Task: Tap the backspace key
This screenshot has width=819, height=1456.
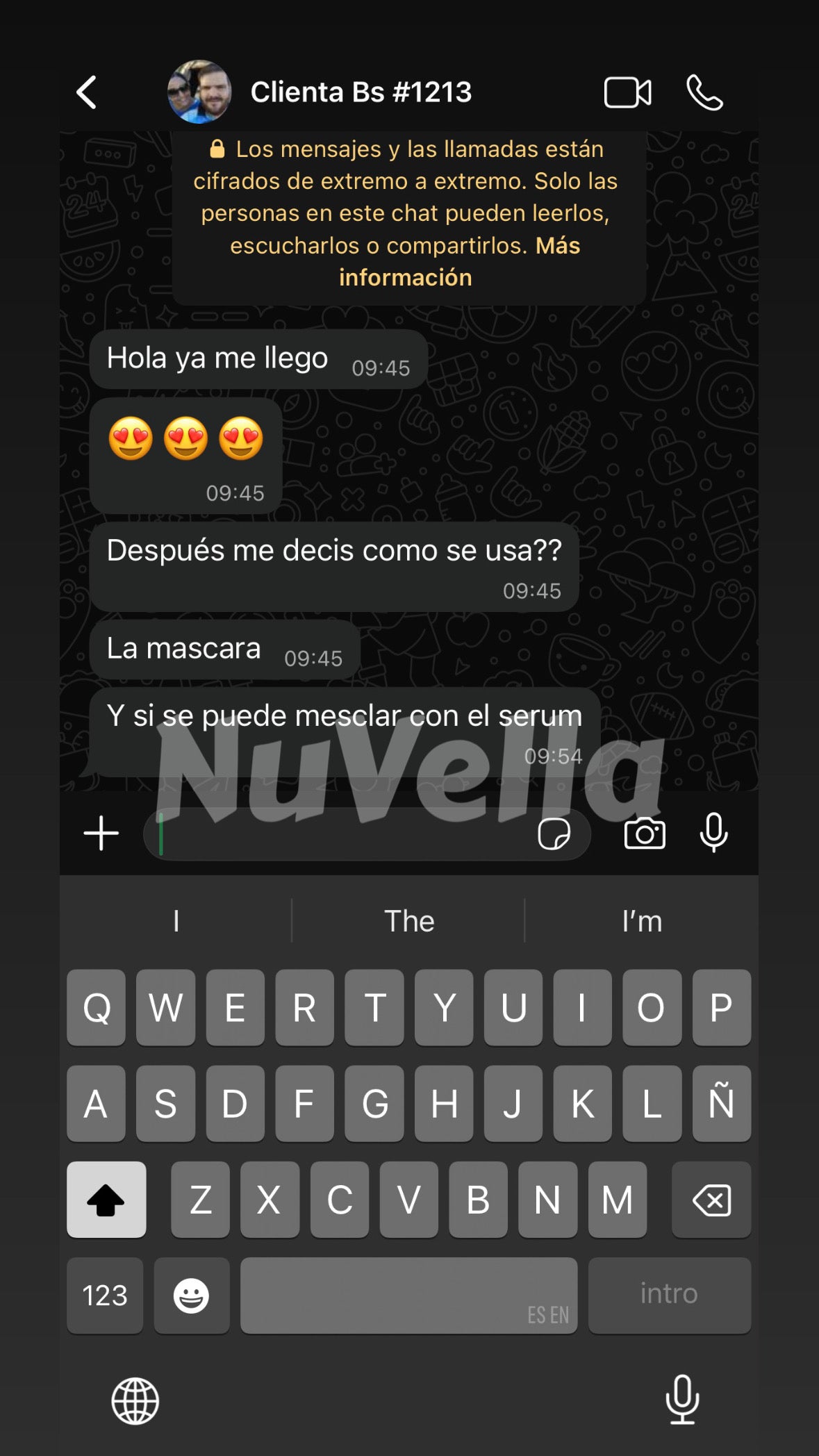Action: pyautogui.click(x=711, y=1200)
